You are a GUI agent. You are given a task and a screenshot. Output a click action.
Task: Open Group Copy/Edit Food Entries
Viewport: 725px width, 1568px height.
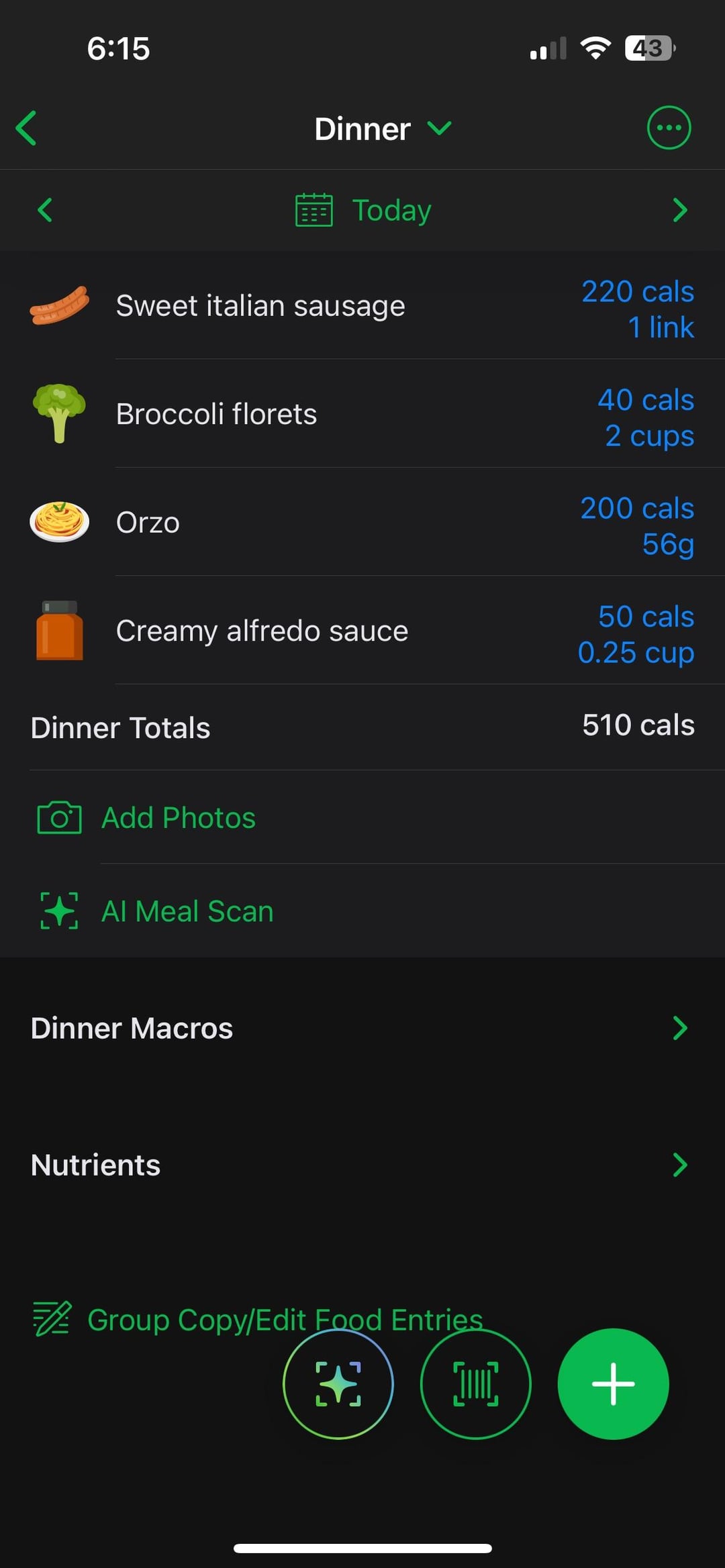[258, 1319]
